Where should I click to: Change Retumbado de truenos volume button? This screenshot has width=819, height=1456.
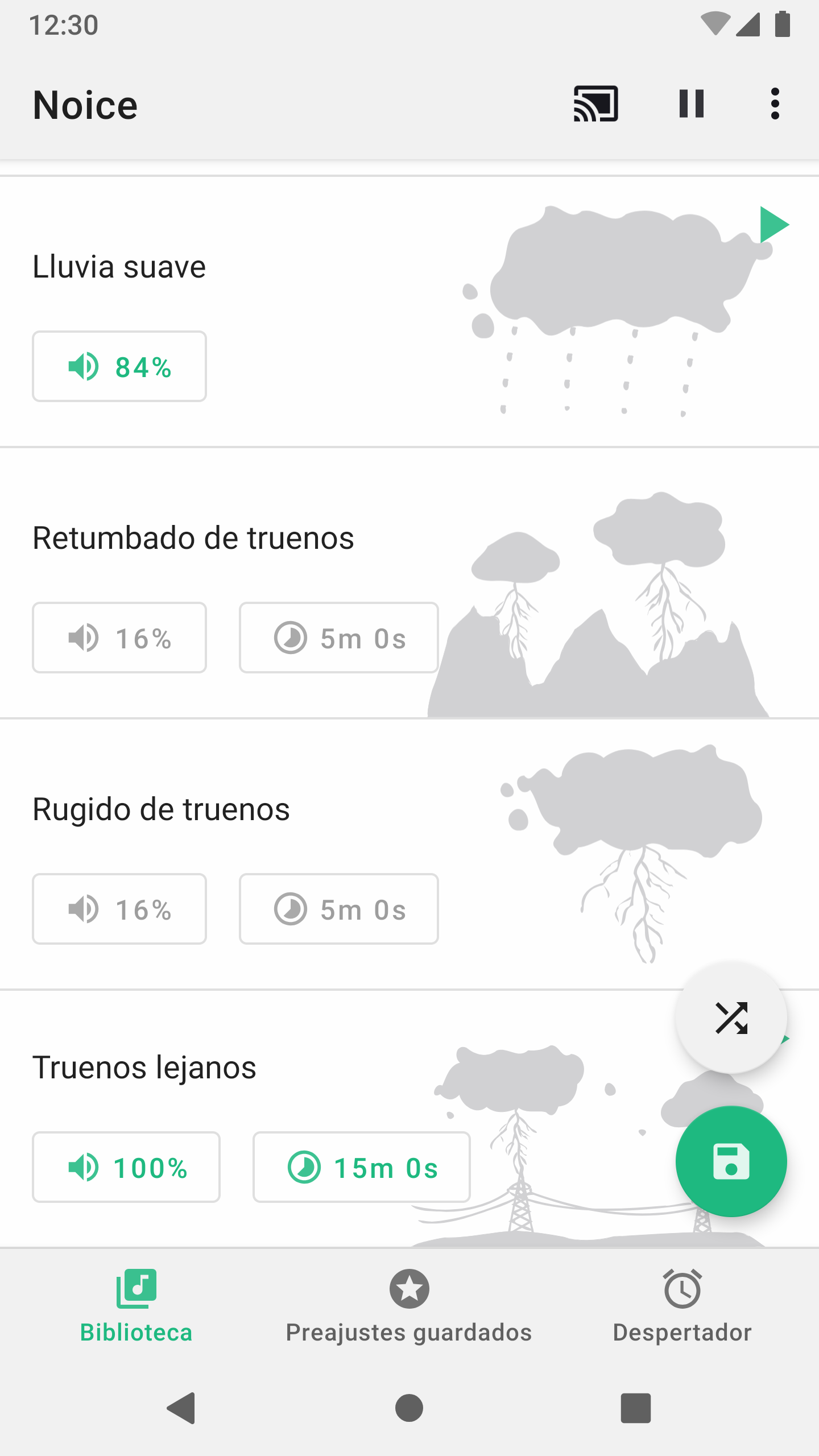point(119,638)
